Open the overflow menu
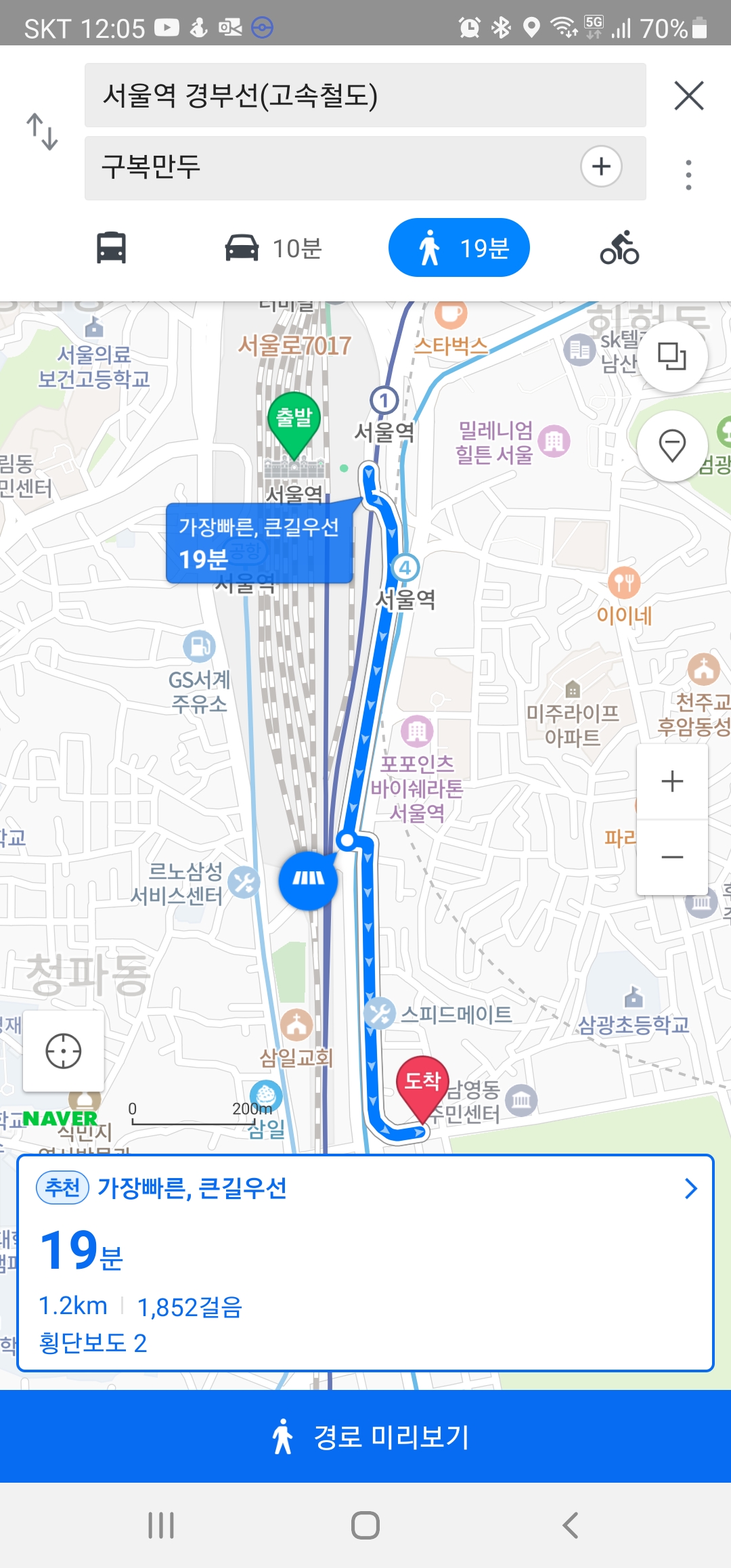Image resolution: width=731 pixels, height=1568 pixels. pyautogui.click(x=688, y=175)
